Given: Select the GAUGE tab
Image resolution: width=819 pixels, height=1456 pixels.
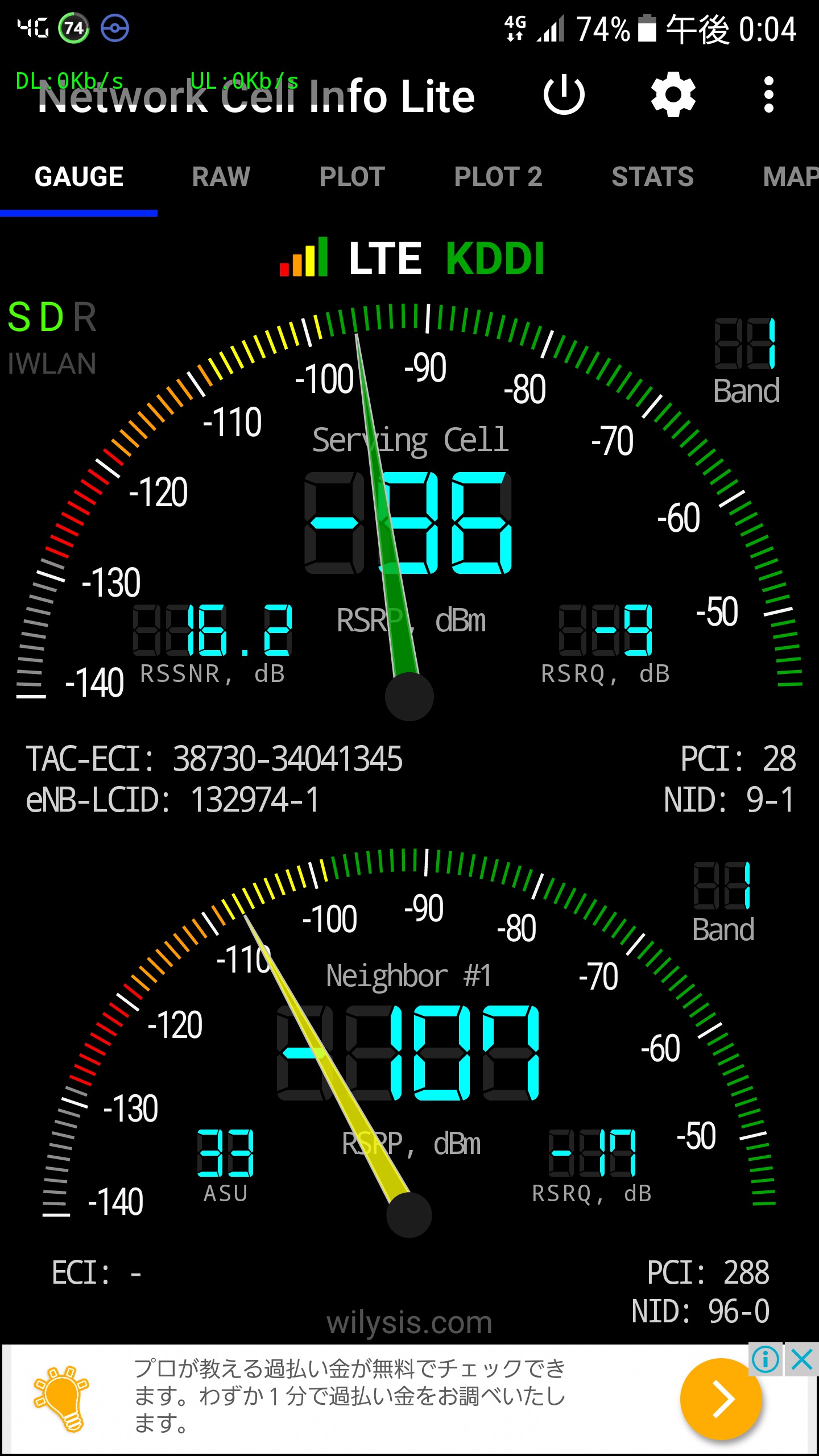Looking at the screenshot, I should click(79, 177).
